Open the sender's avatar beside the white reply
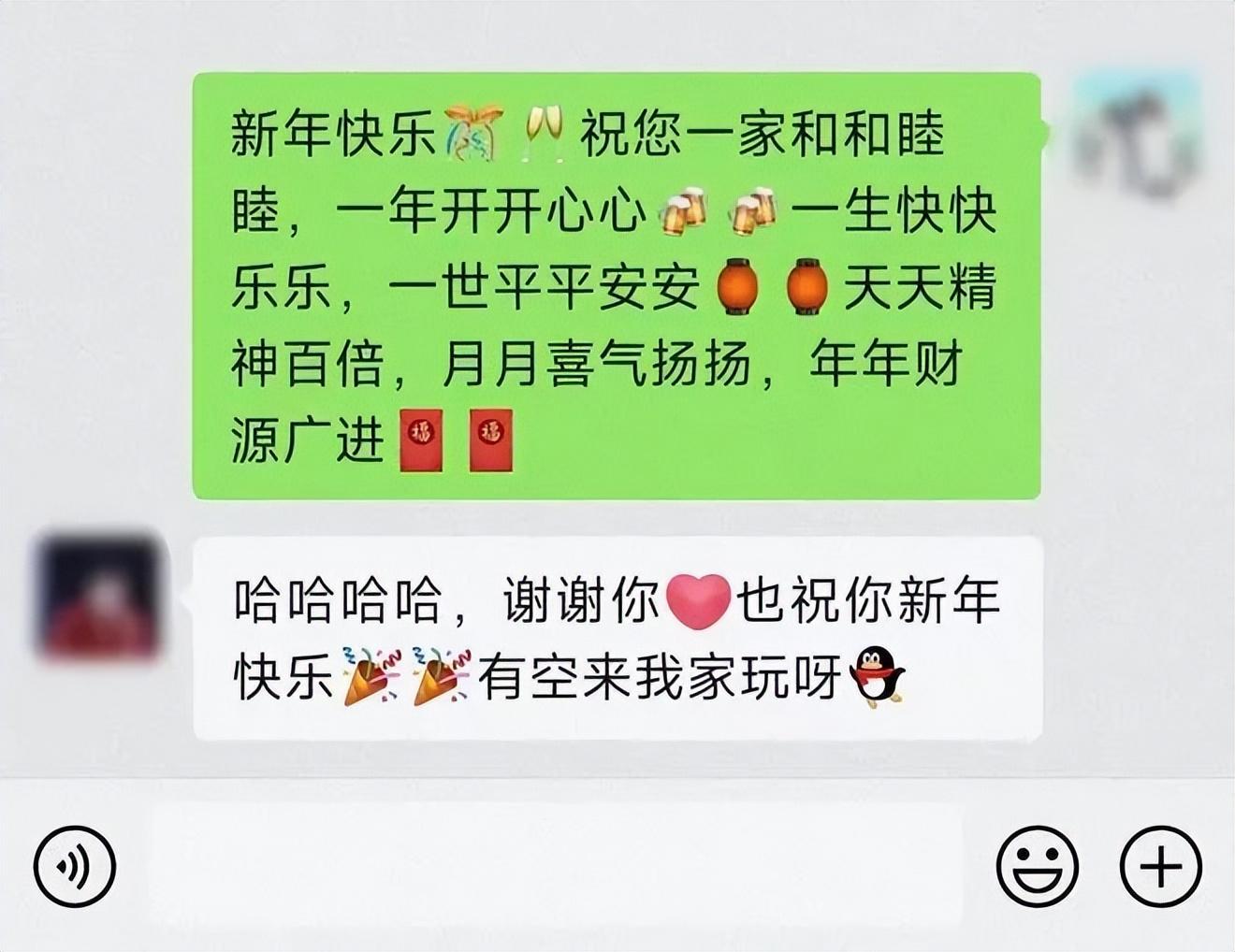Image resolution: width=1235 pixels, height=952 pixels. [x=98, y=597]
